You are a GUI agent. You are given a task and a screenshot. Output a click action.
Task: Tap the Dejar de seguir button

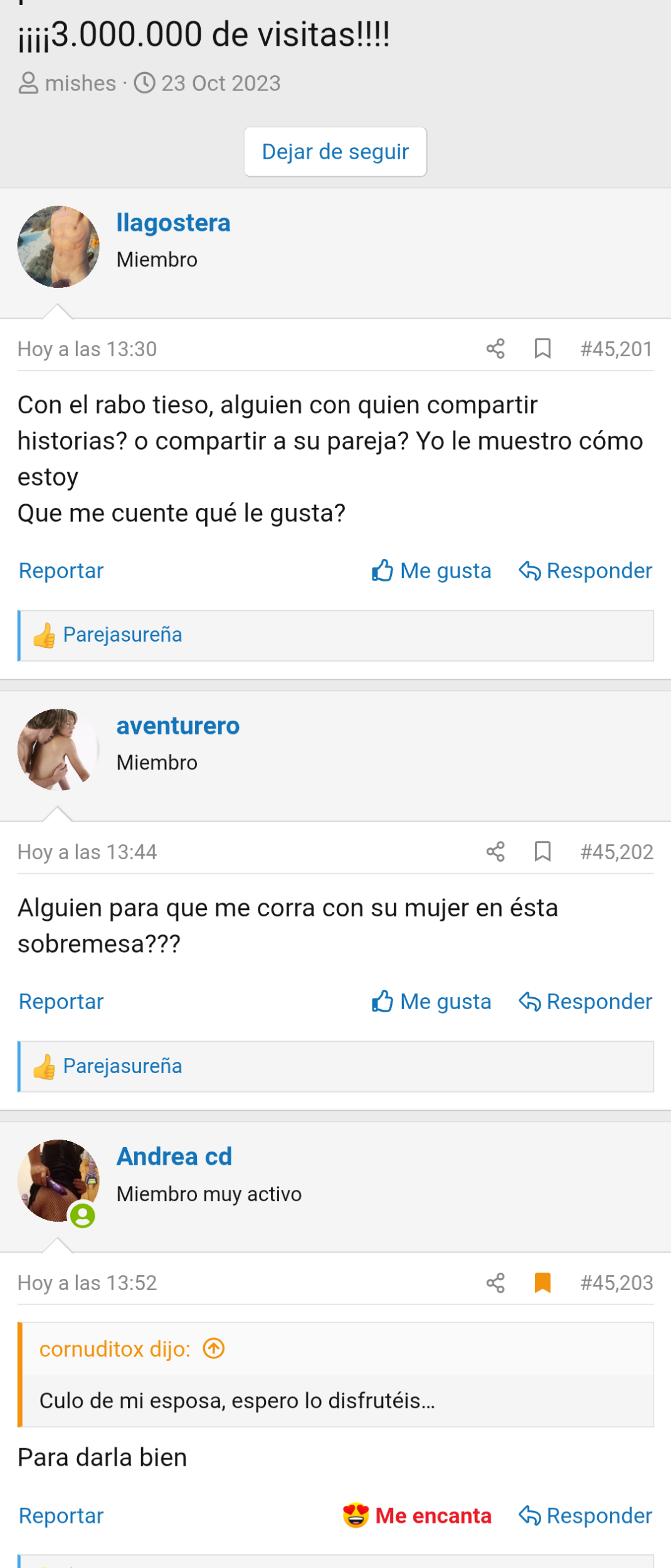coord(335,152)
